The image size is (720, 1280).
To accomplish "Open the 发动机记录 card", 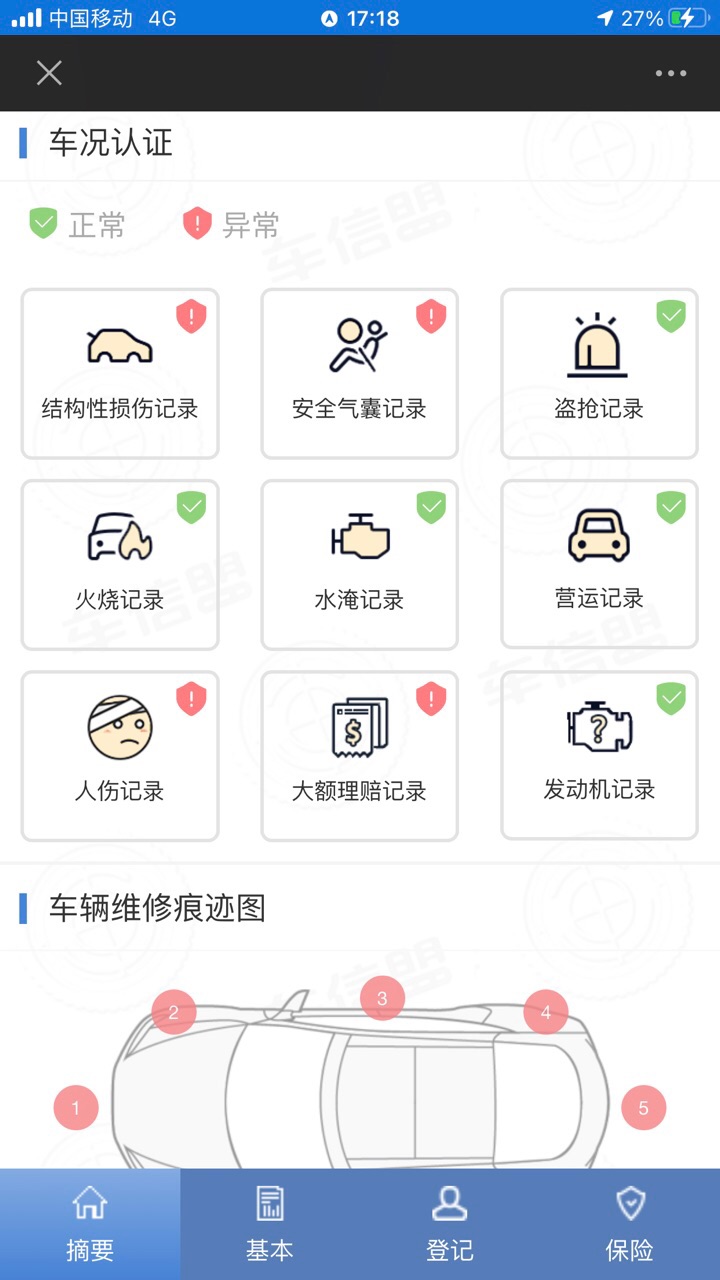I will coord(599,756).
